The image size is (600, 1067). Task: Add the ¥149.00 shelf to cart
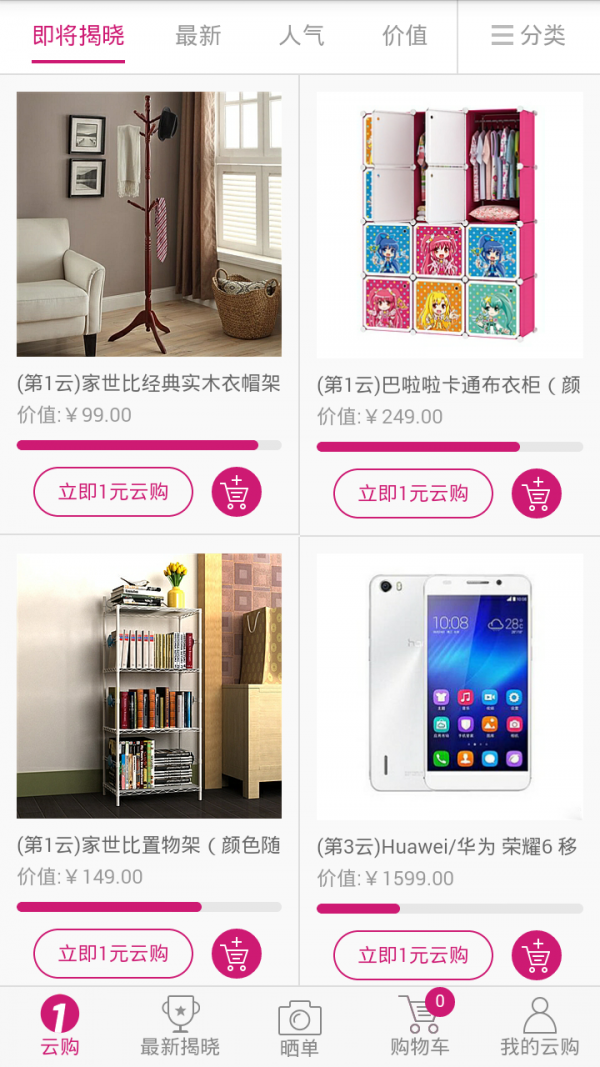point(236,953)
